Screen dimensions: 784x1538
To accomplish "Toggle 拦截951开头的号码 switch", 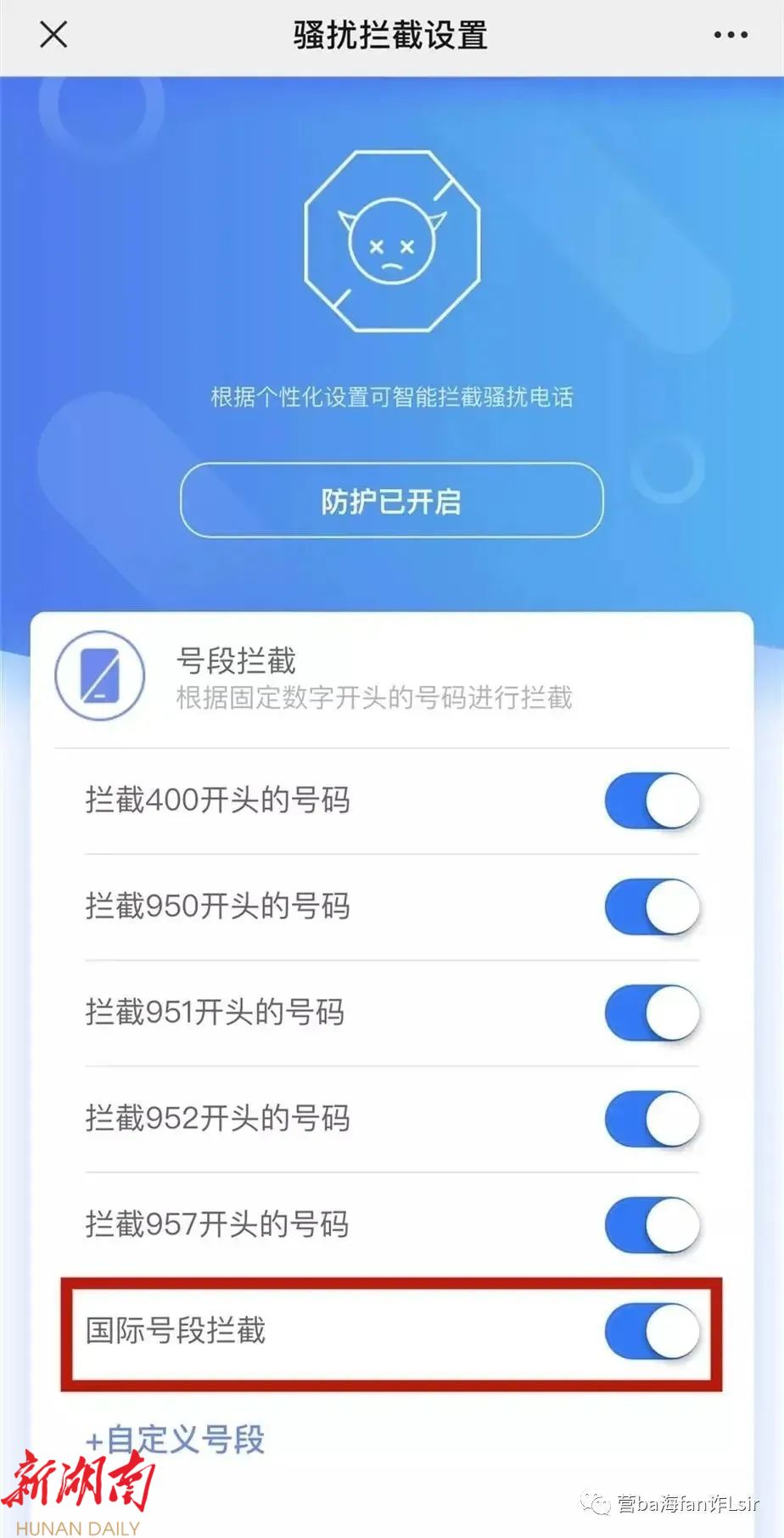I will 652,1013.
